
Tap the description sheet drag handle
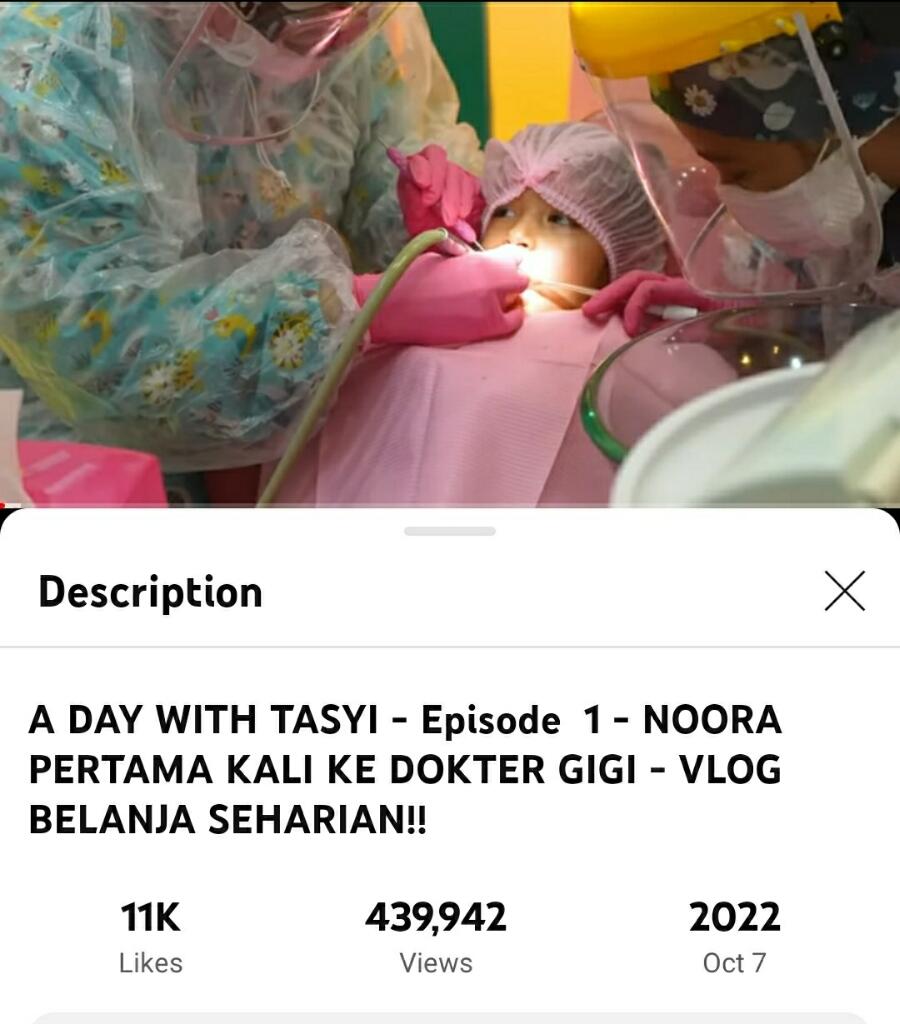pyautogui.click(x=450, y=531)
